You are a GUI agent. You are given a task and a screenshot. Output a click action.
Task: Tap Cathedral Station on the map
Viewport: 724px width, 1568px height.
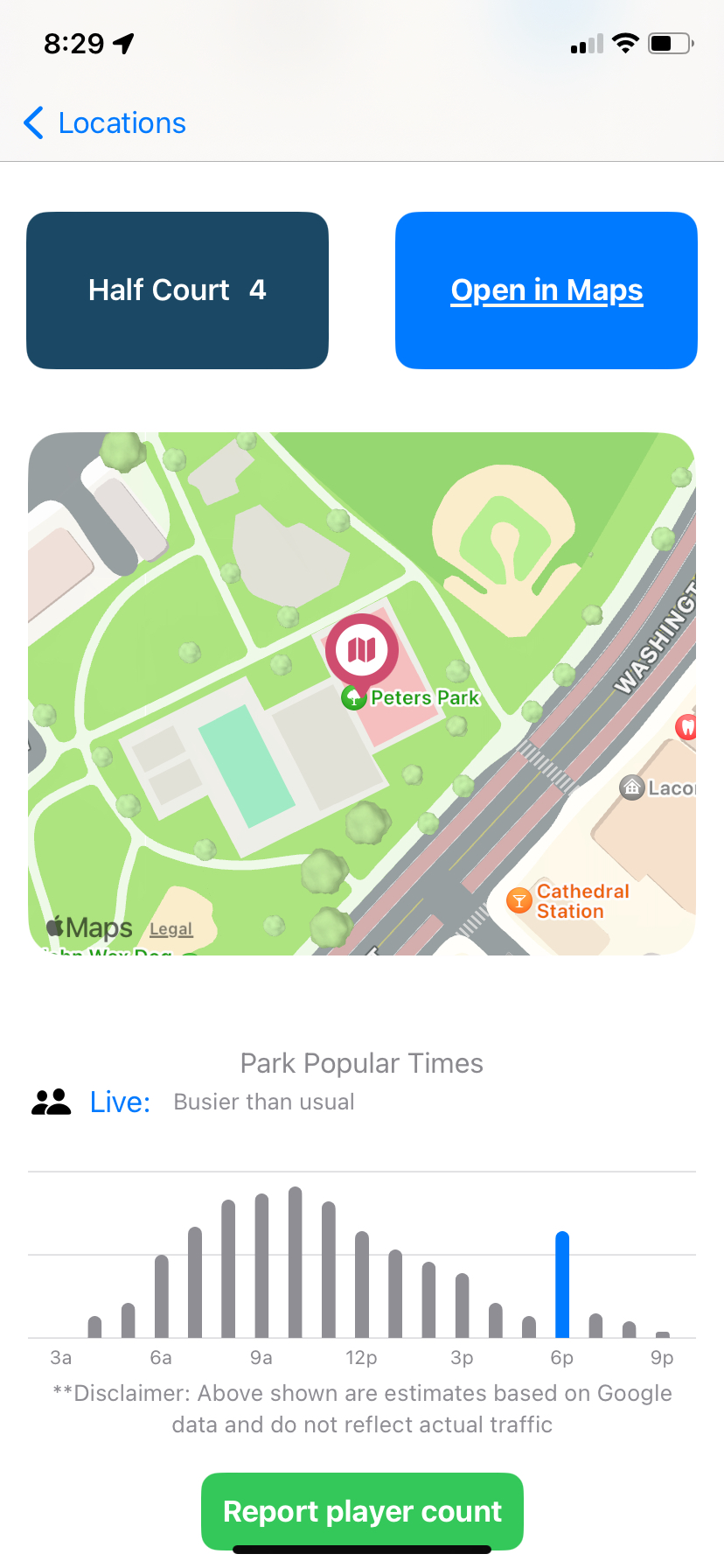coord(568,901)
